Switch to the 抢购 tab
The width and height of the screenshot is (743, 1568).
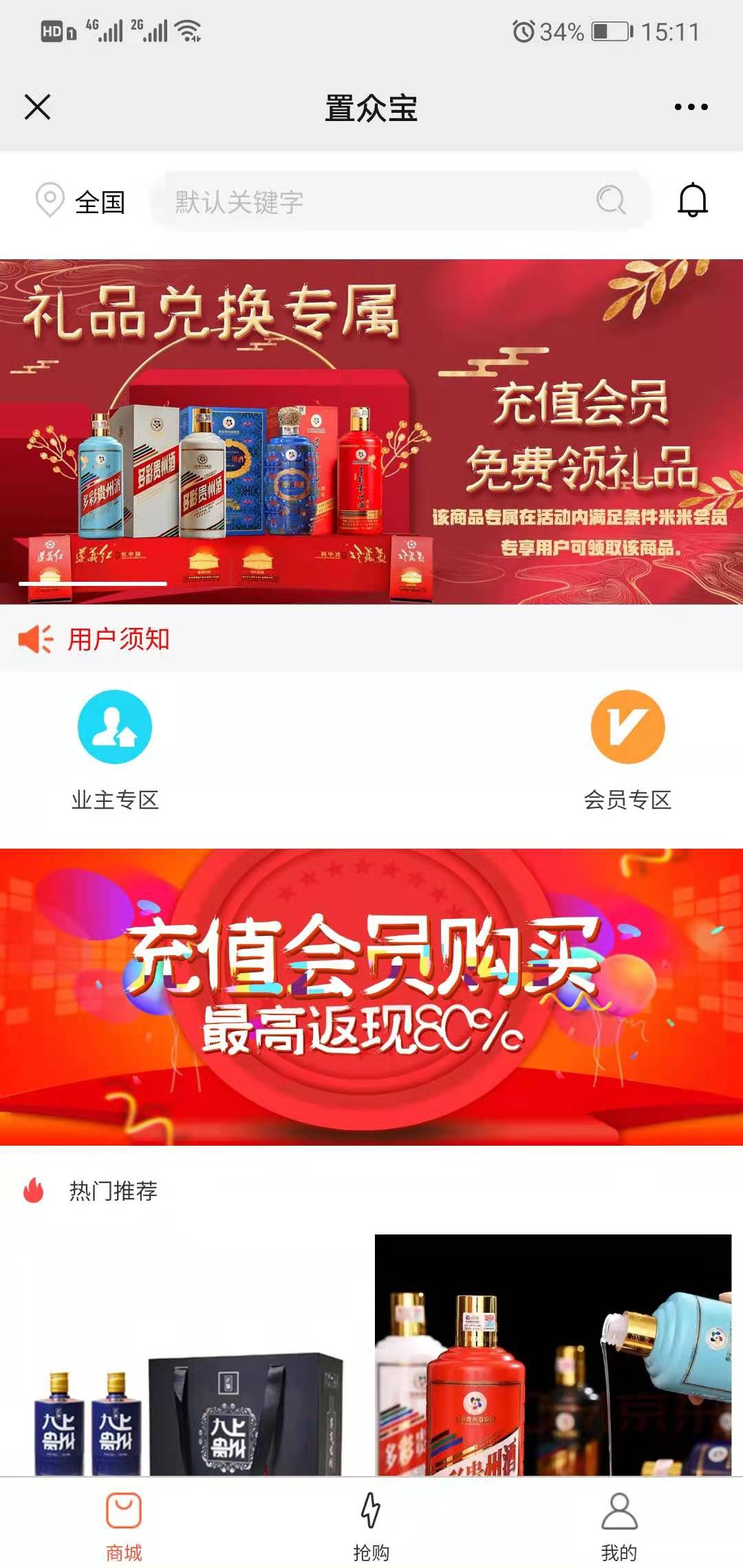tap(371, 1521)
